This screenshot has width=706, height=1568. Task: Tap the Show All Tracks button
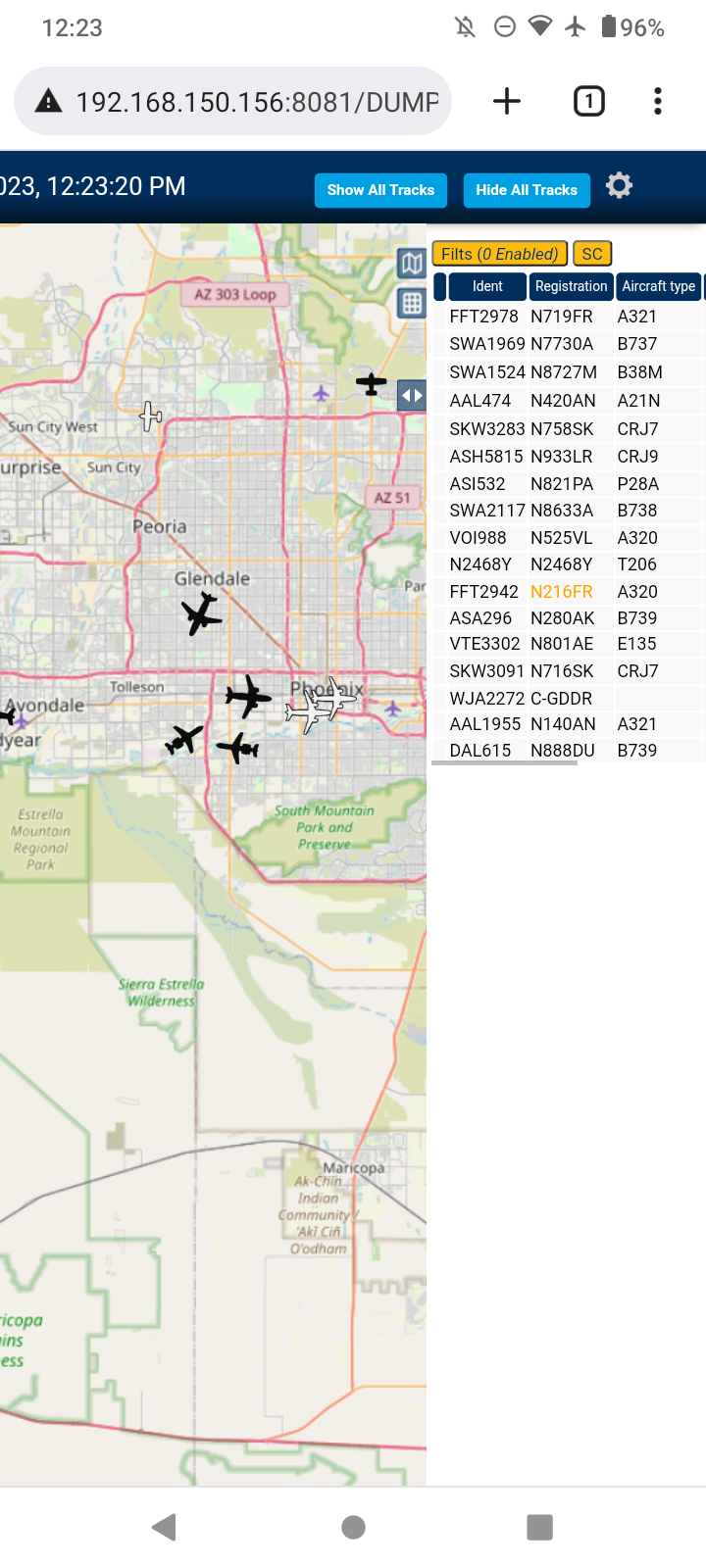coord(380,190)
